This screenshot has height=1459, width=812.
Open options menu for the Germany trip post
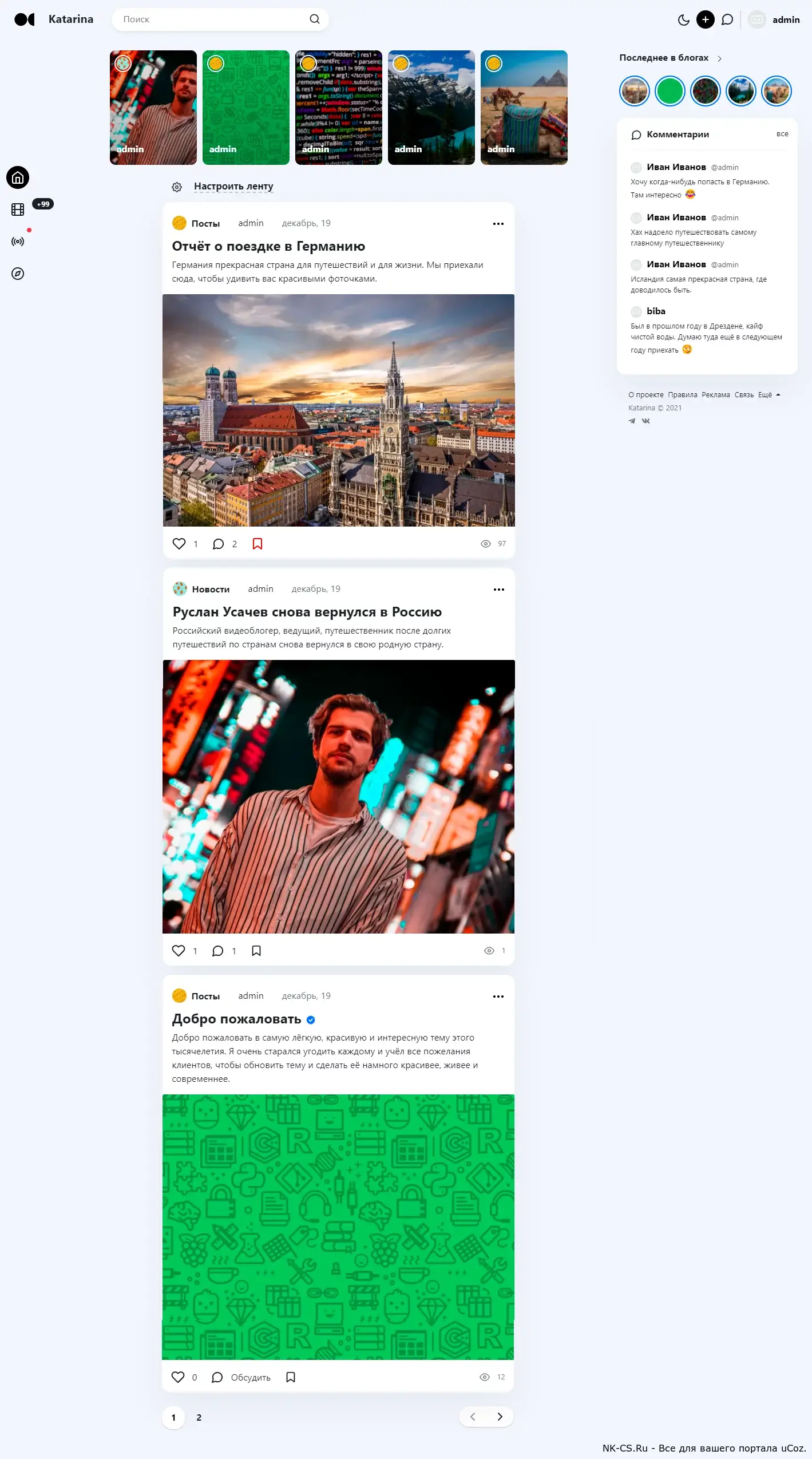pos(498,224)
